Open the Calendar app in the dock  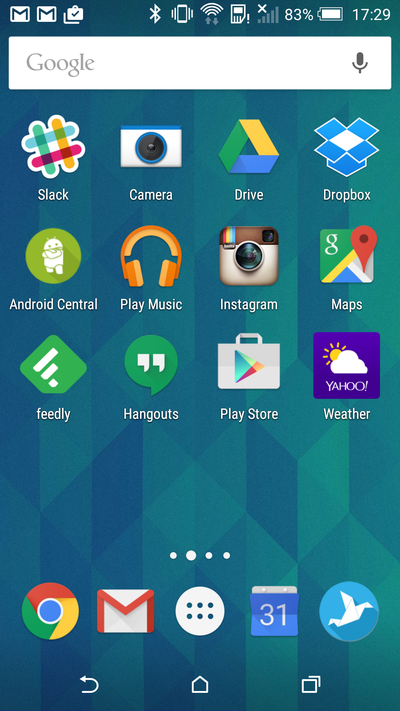pyautogui.click(x=274, y=611)
